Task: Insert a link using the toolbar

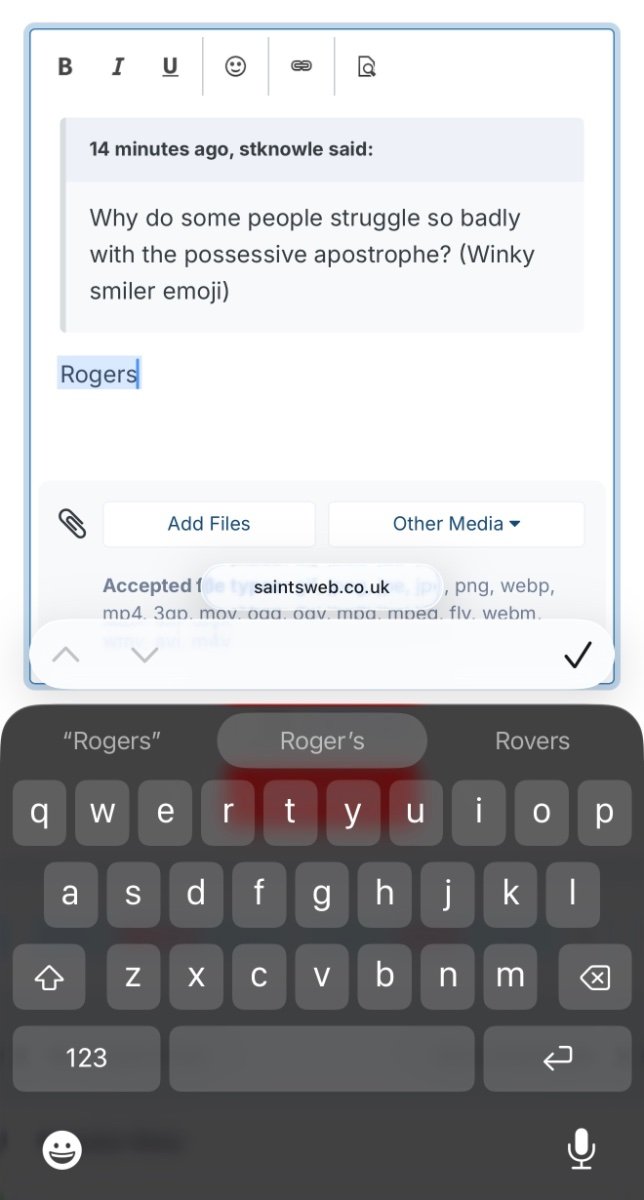Action: point(301,67)
